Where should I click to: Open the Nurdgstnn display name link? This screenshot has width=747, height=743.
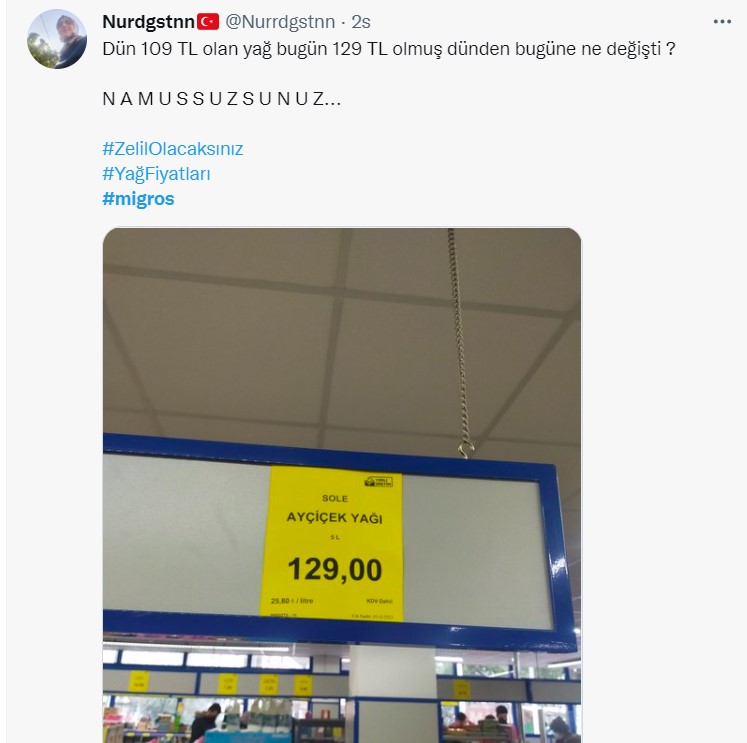pos(149,21)
